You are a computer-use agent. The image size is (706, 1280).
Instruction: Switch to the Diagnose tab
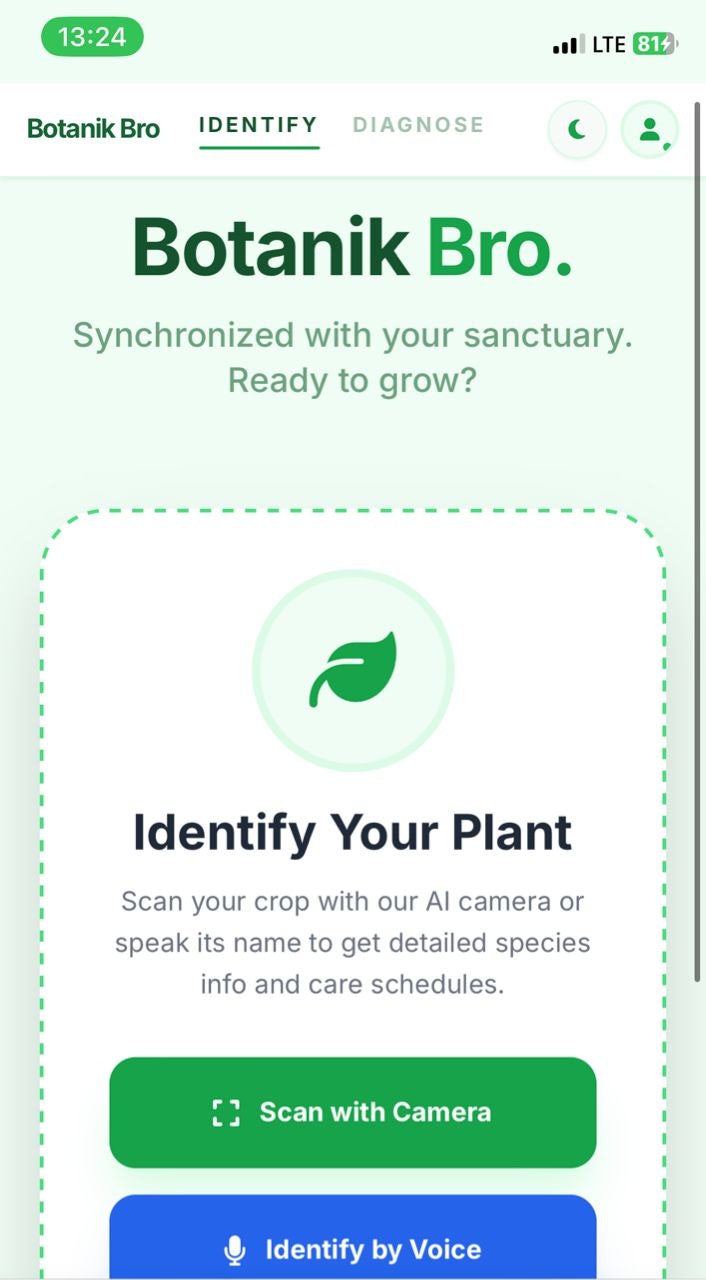coord(418,125)
